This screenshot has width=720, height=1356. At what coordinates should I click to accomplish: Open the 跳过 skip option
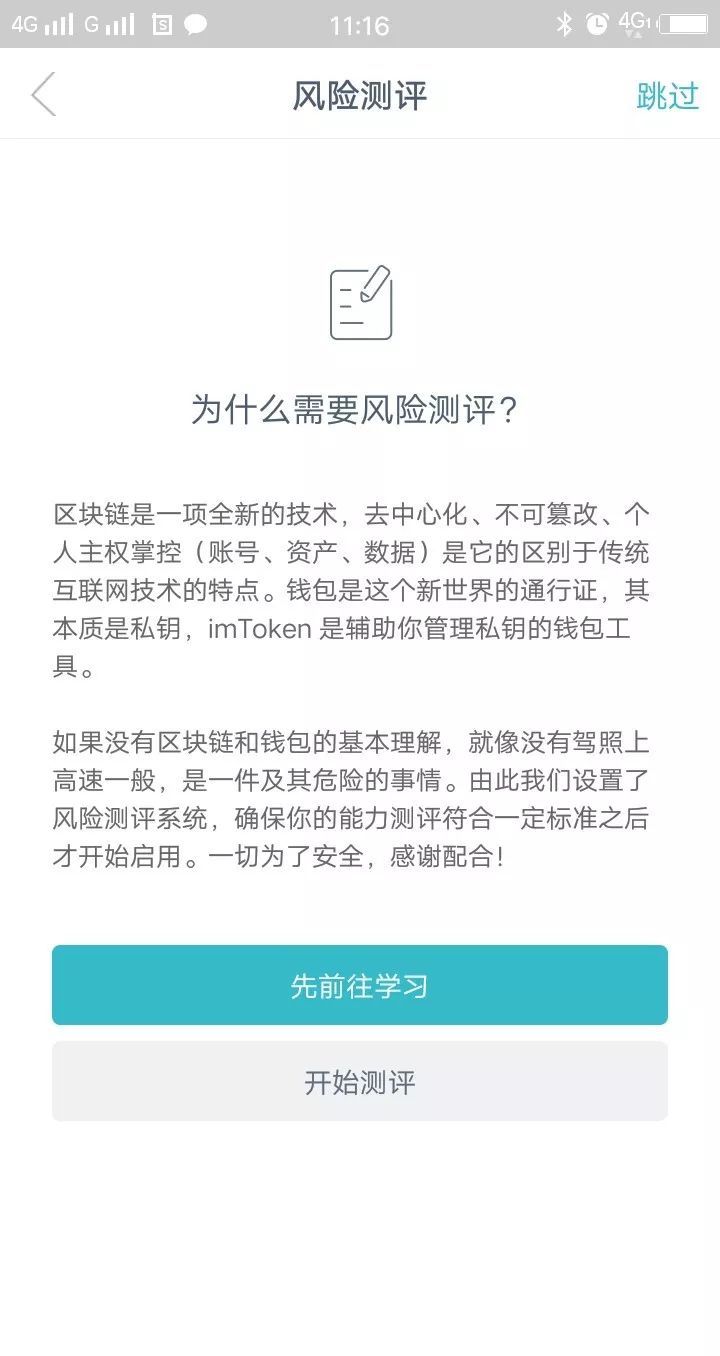click(x=664, y=94)
